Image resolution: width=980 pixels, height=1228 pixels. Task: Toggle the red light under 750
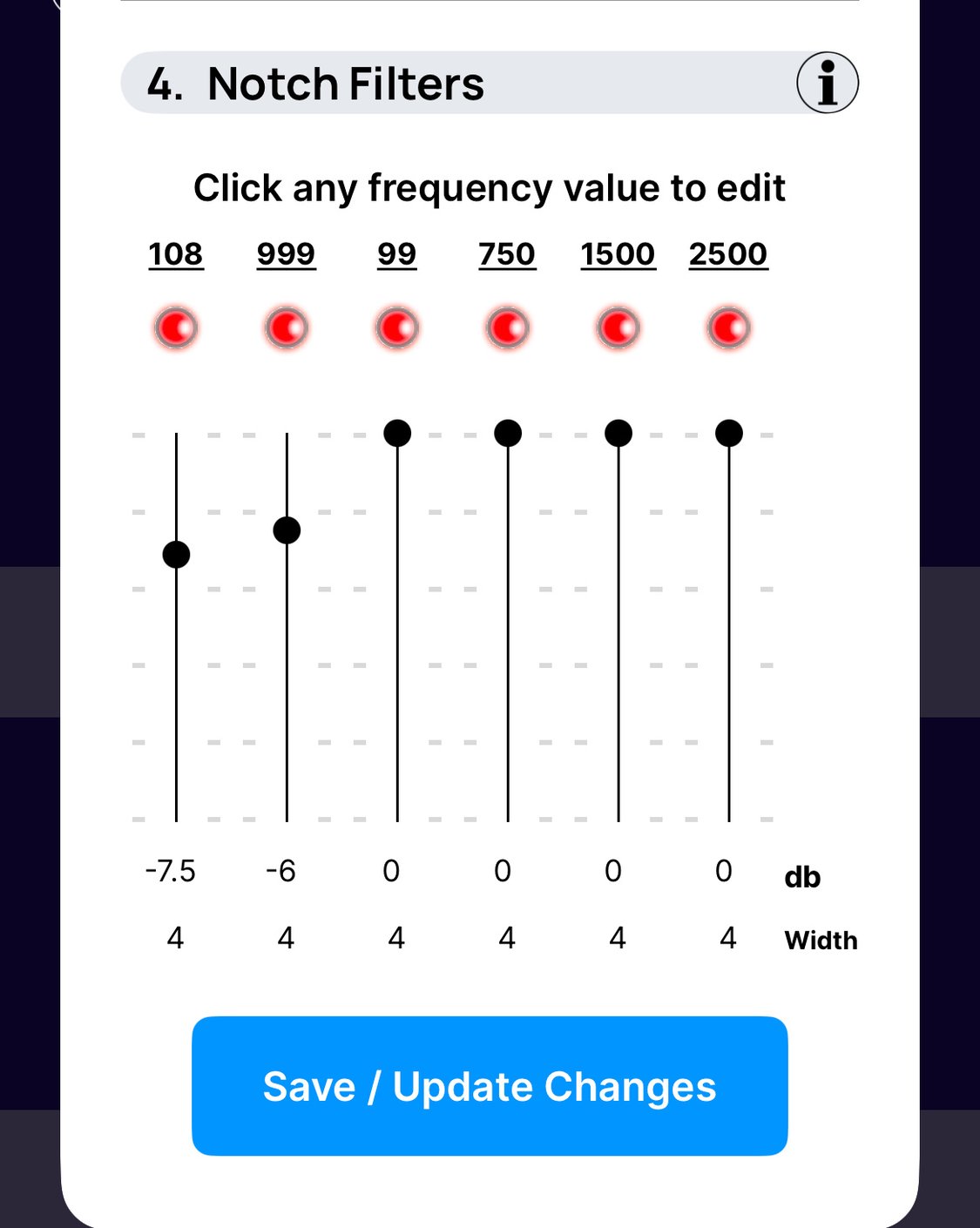tap(508, 328)
